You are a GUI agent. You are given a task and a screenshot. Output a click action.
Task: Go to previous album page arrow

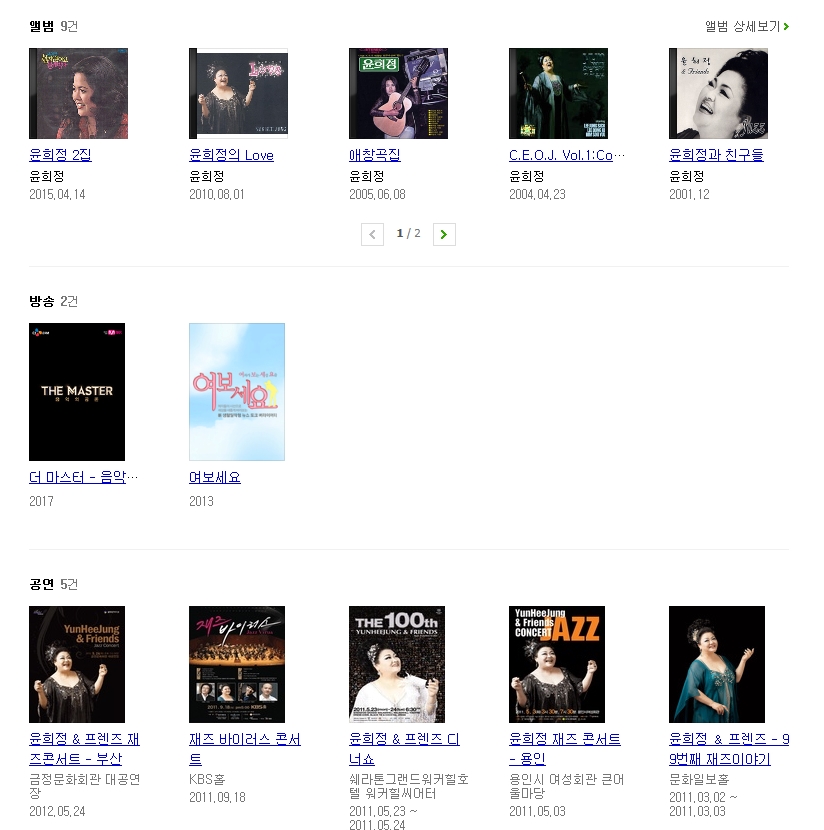[372, 234]
